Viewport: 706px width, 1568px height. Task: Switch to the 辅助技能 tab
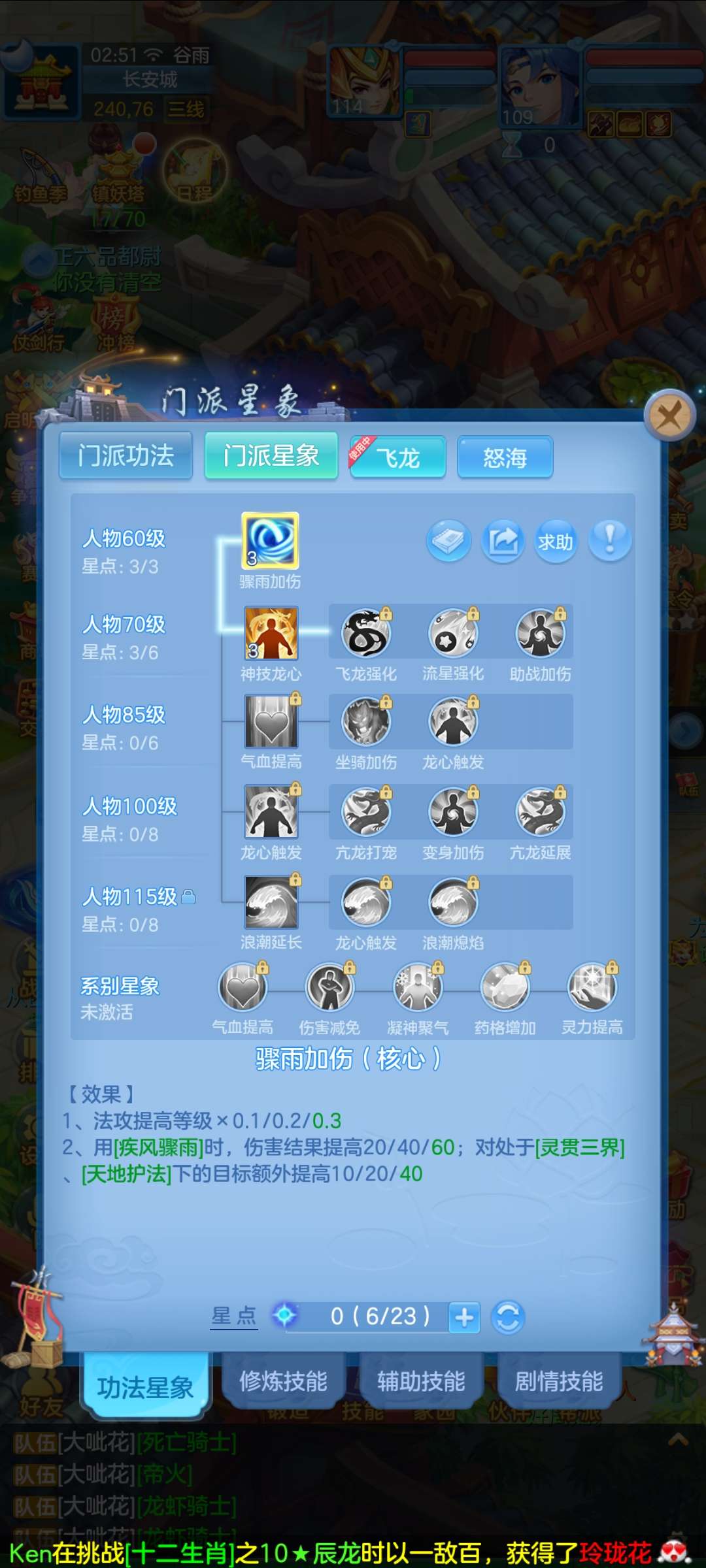[x=421, y=1381]
